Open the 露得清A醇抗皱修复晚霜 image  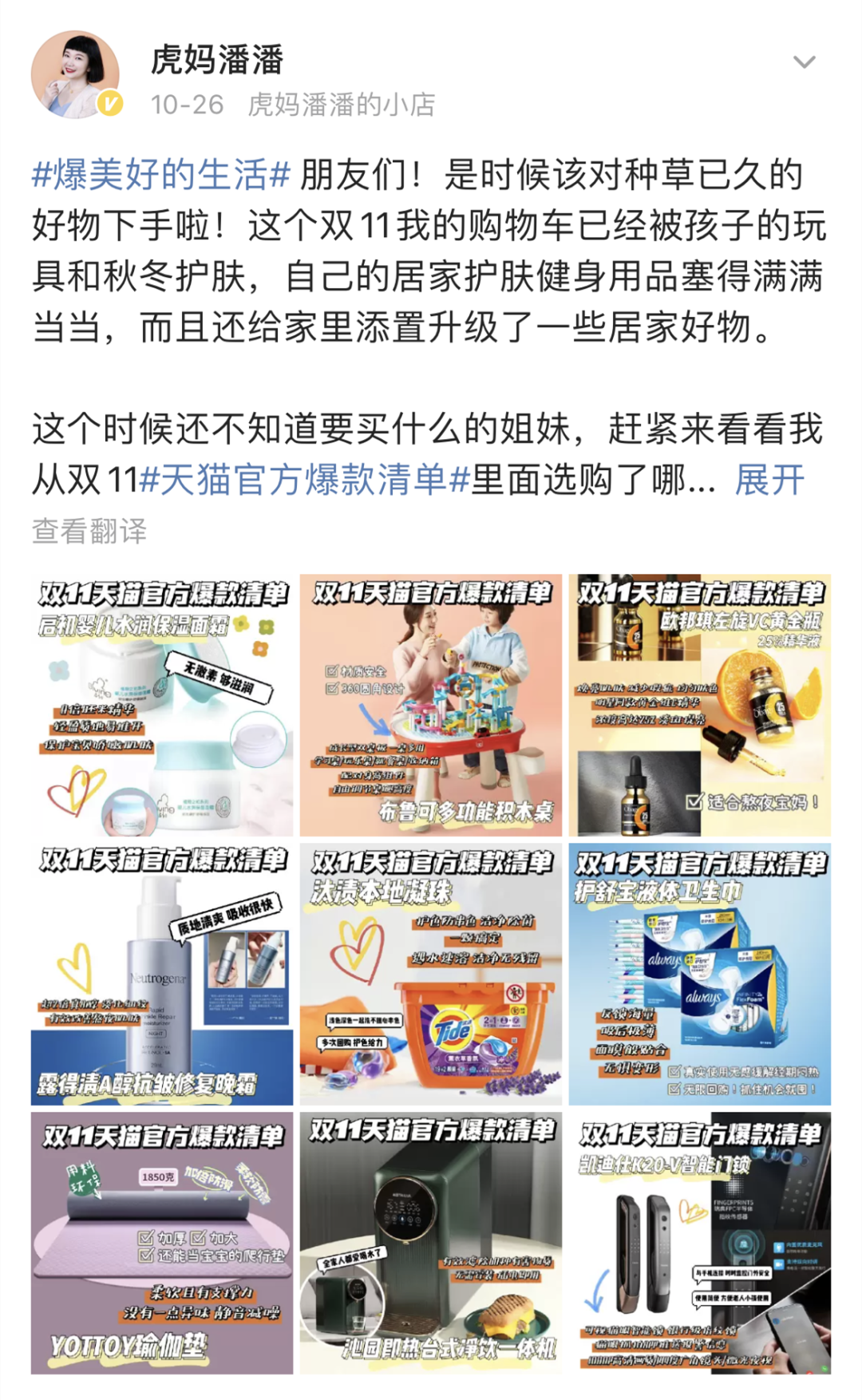click(162, 974)
